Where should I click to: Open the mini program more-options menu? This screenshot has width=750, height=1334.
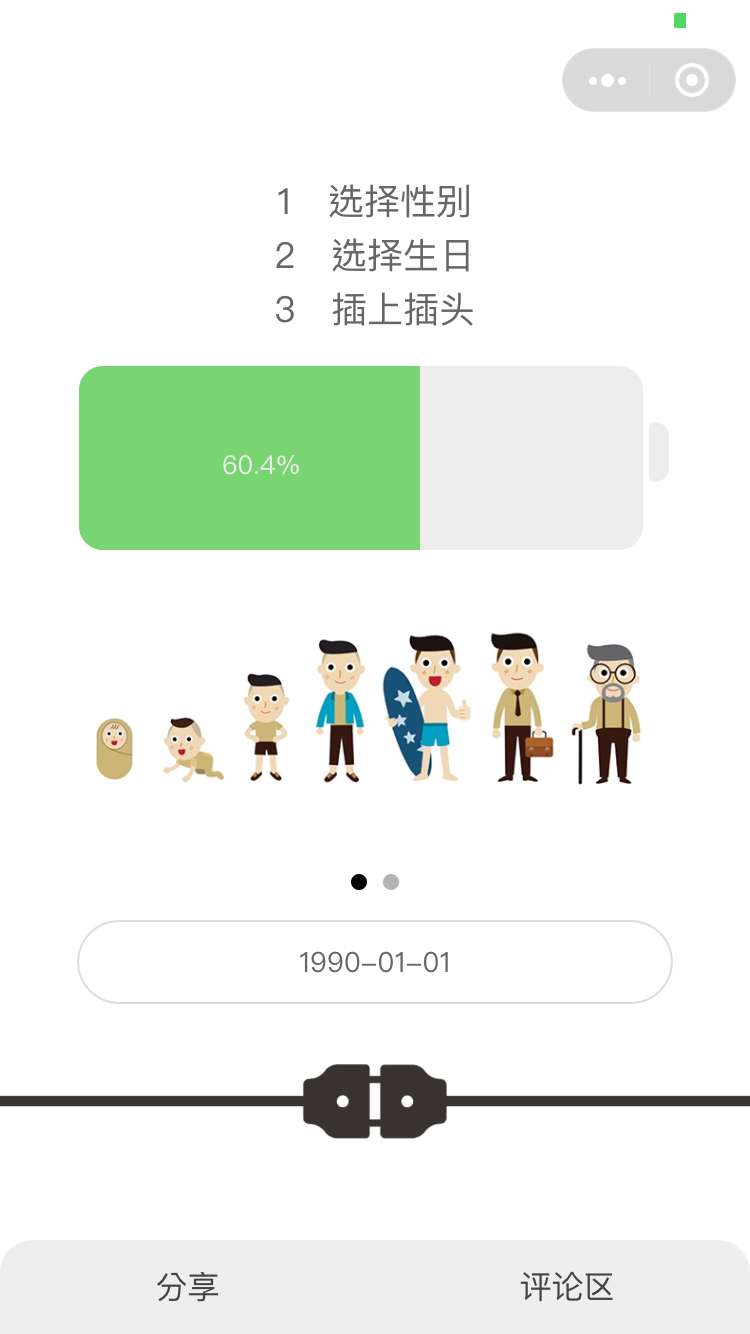[x=607, y=81]
